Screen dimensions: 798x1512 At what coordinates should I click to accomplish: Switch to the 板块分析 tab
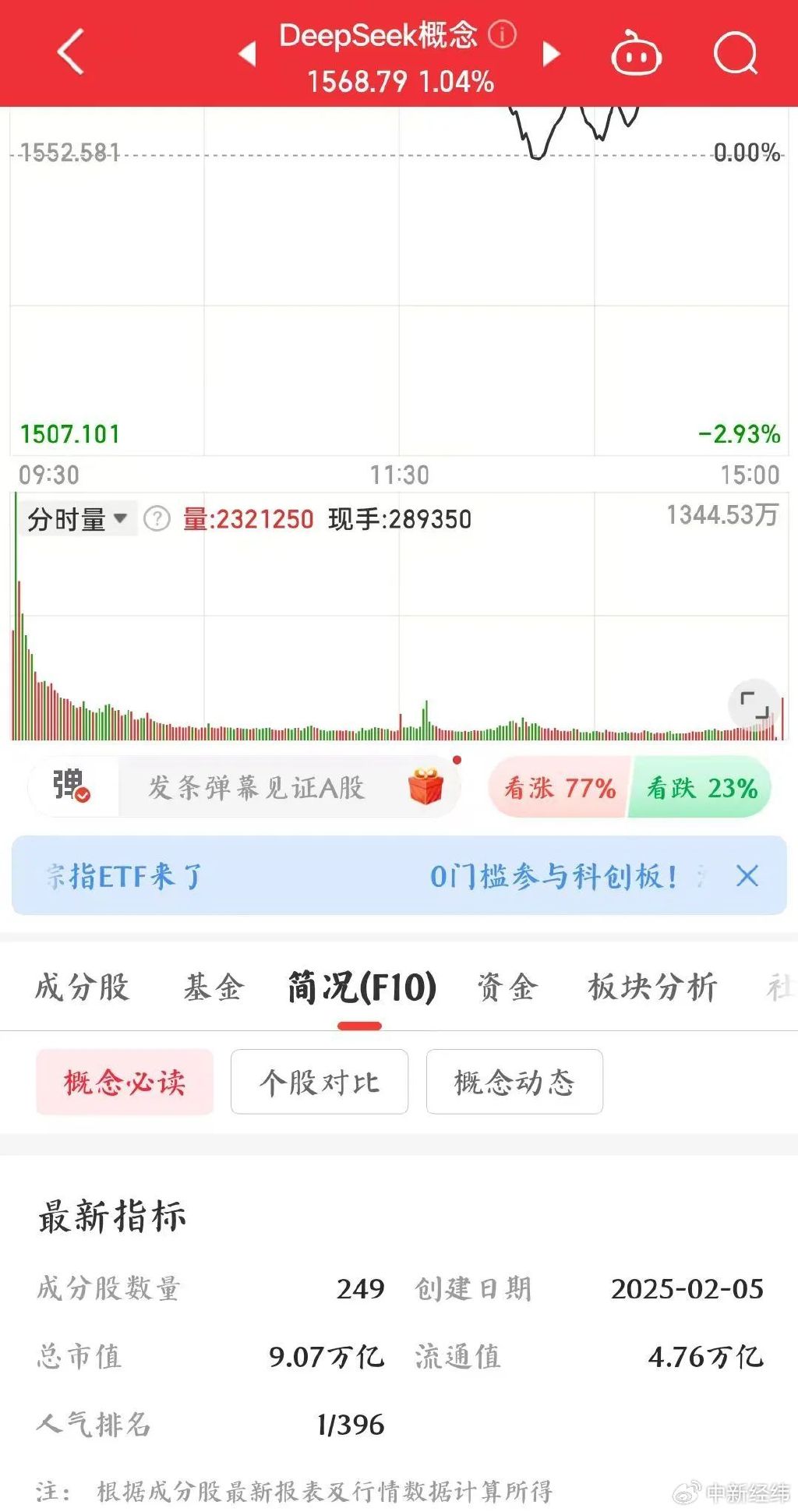tap(652, 987)
